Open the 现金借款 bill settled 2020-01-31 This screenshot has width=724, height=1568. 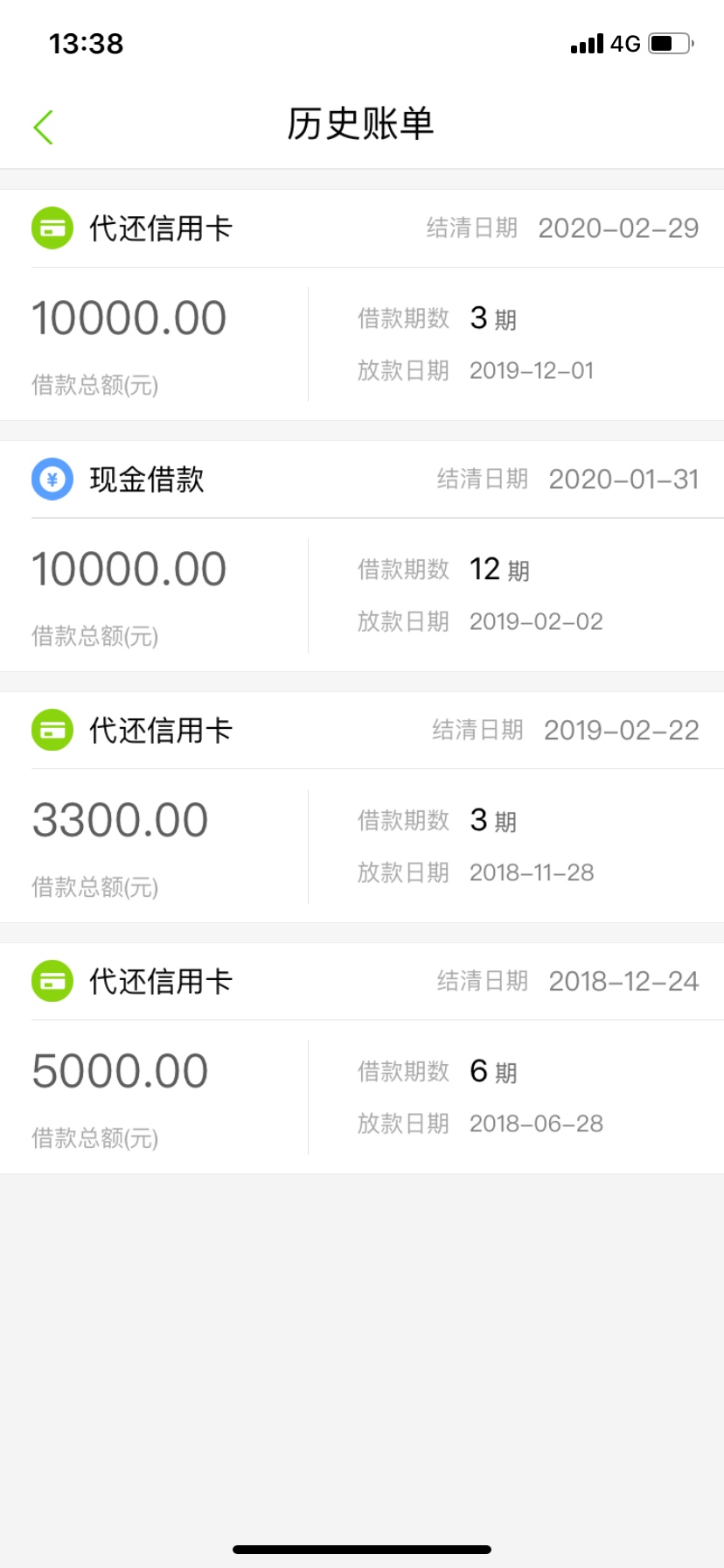[x=362, y=556]
